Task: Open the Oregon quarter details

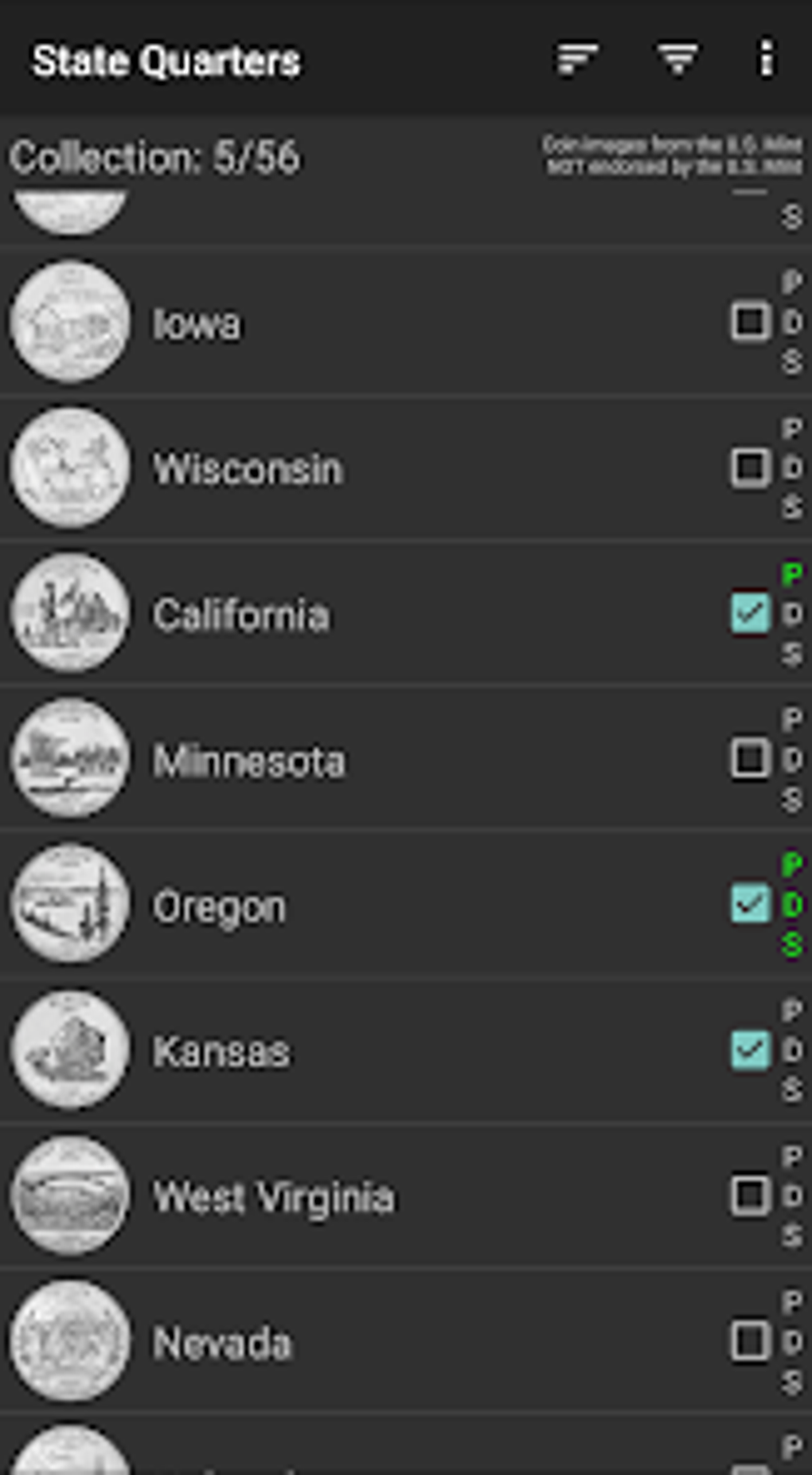Action: pyautogui.click(x=406, y=904)
